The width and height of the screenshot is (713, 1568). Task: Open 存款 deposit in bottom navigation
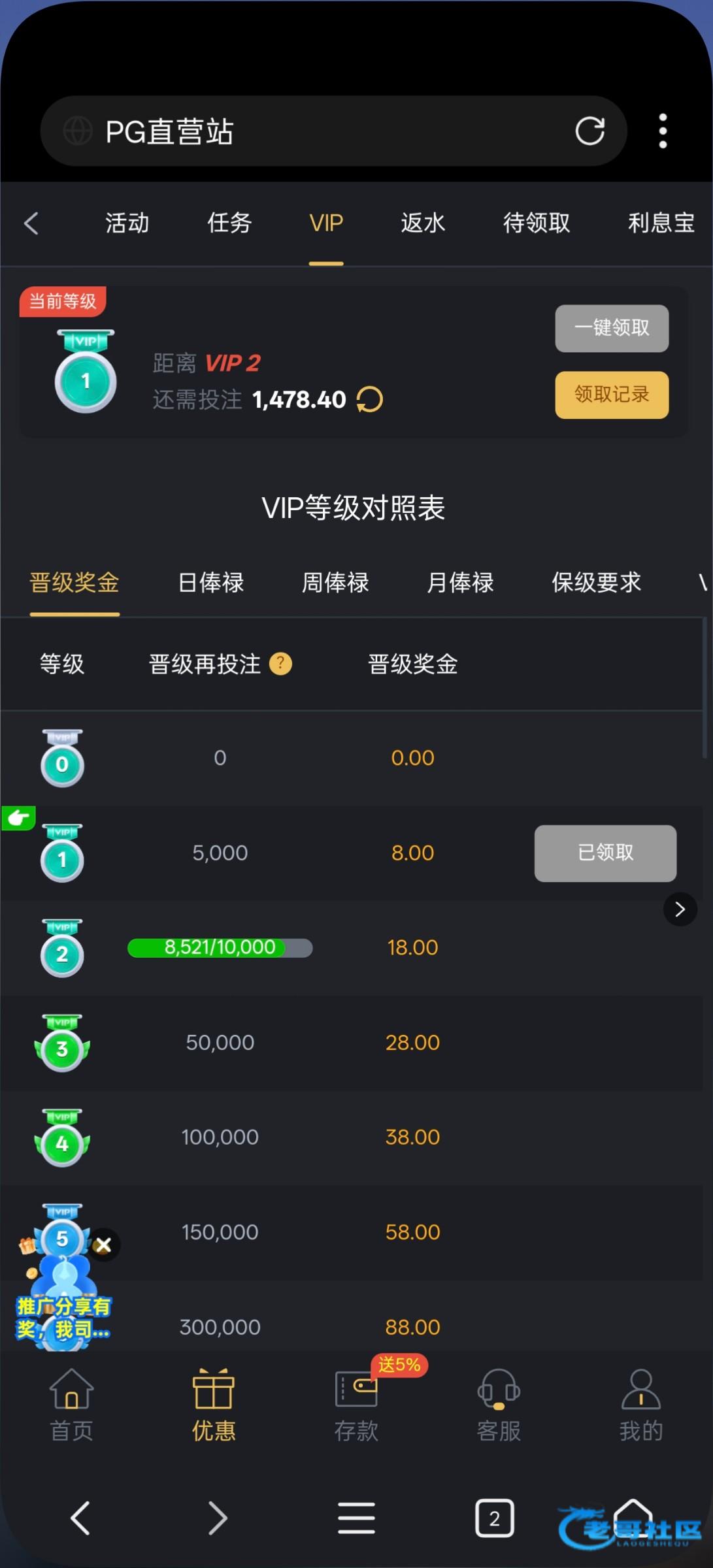(x=356, y=1405)
